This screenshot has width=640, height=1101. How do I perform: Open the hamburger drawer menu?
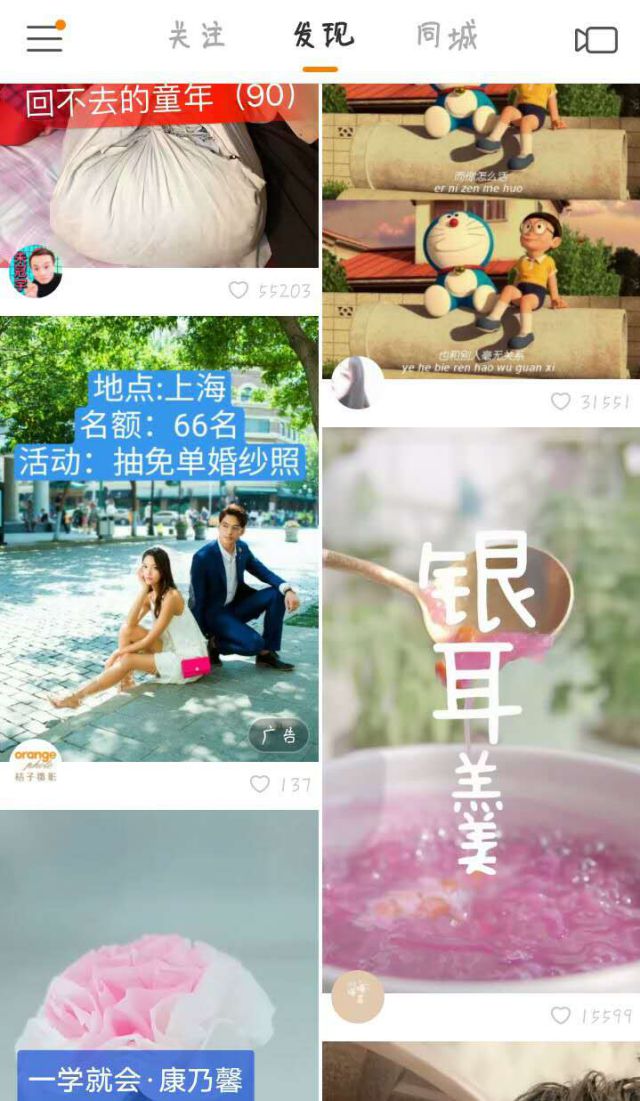tap(44, 38)
